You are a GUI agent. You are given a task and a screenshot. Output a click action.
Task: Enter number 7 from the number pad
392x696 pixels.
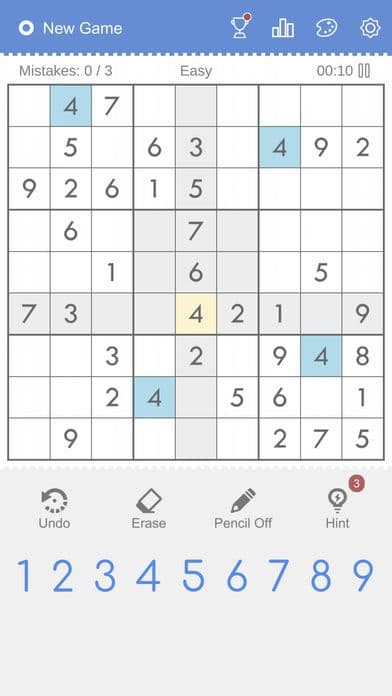coord(278,576)
